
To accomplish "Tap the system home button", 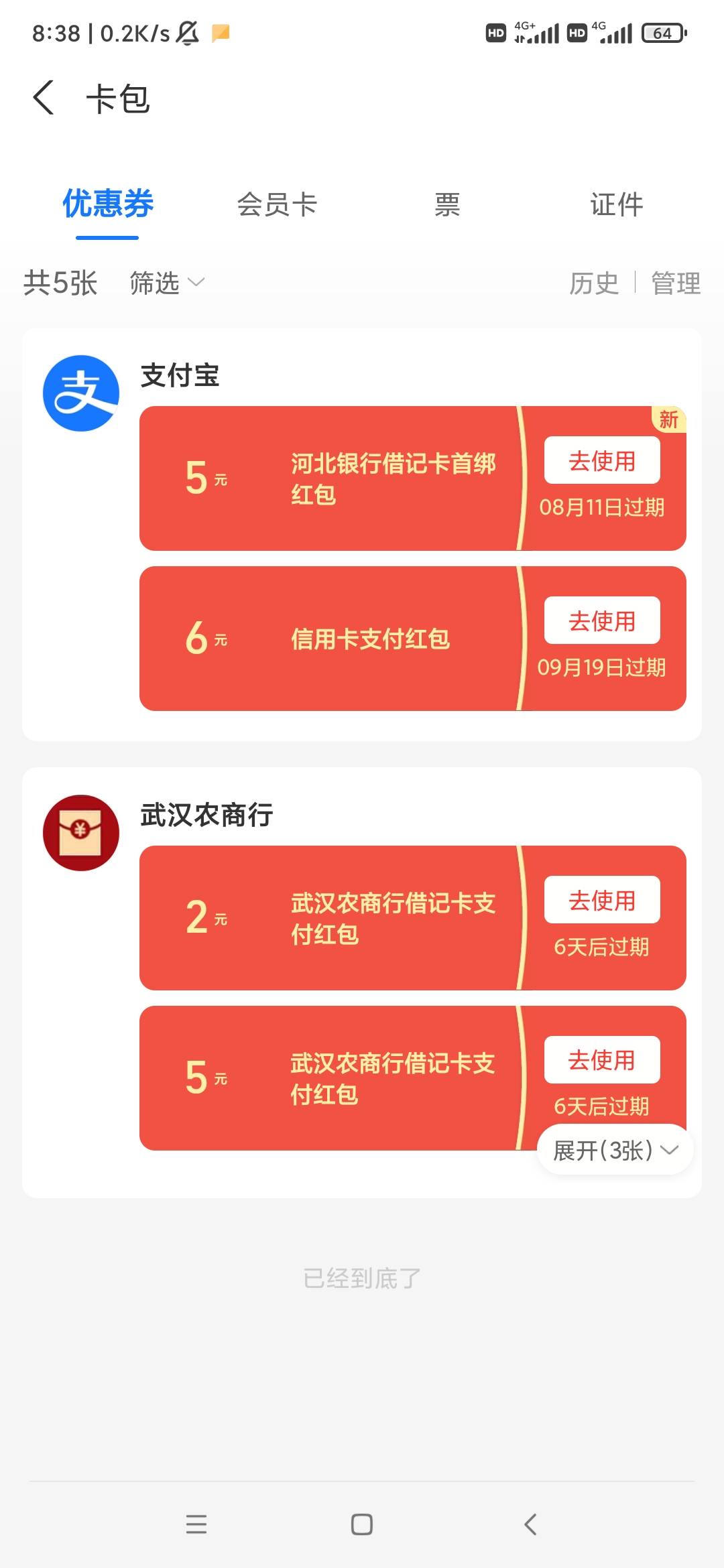I will pyautogui.click(x=362, y=1524).
